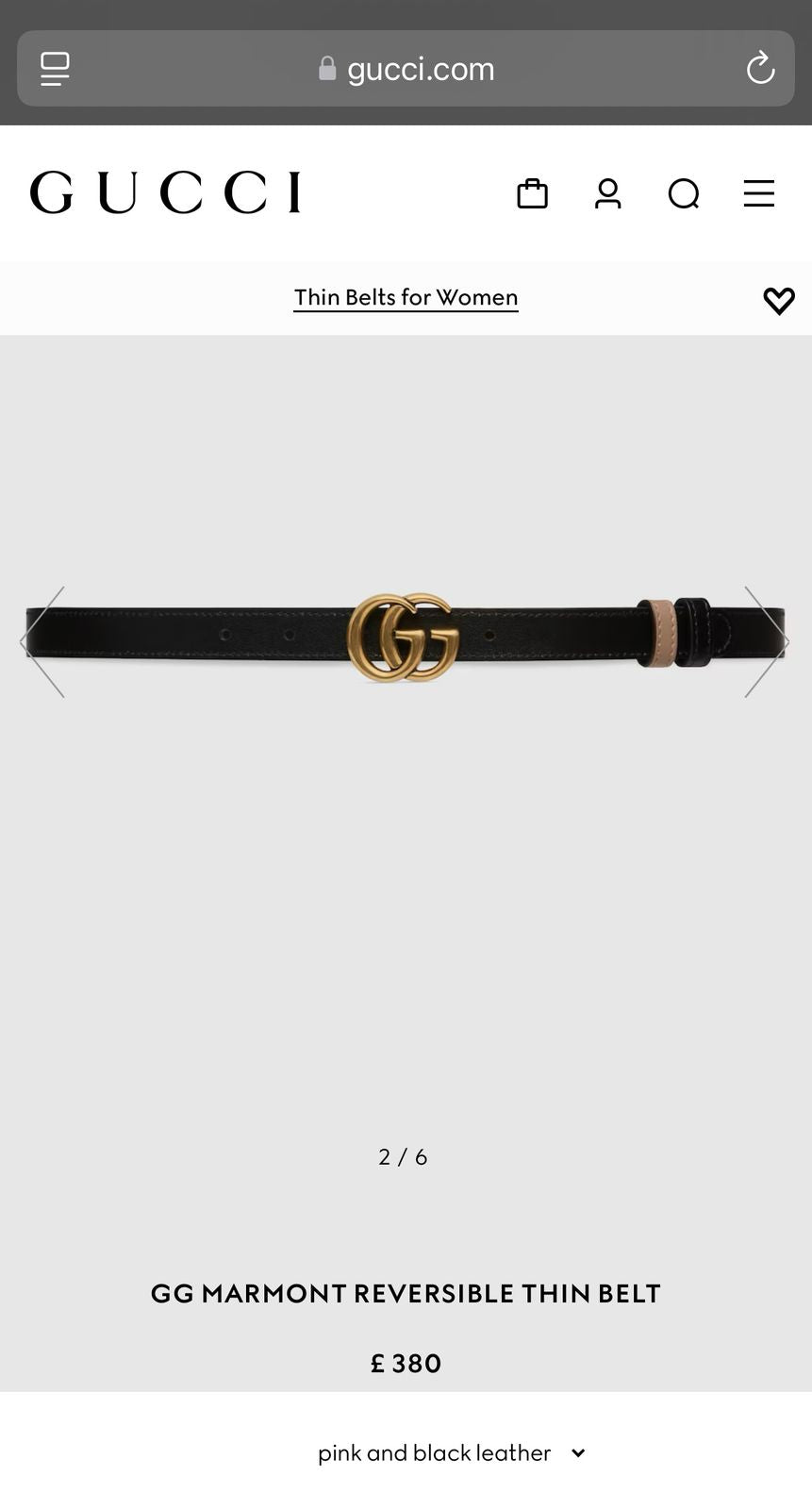The height and width of the screenshot is (1509, 812).
Task: Click the padlock icon in address bar
Action: 327,68
